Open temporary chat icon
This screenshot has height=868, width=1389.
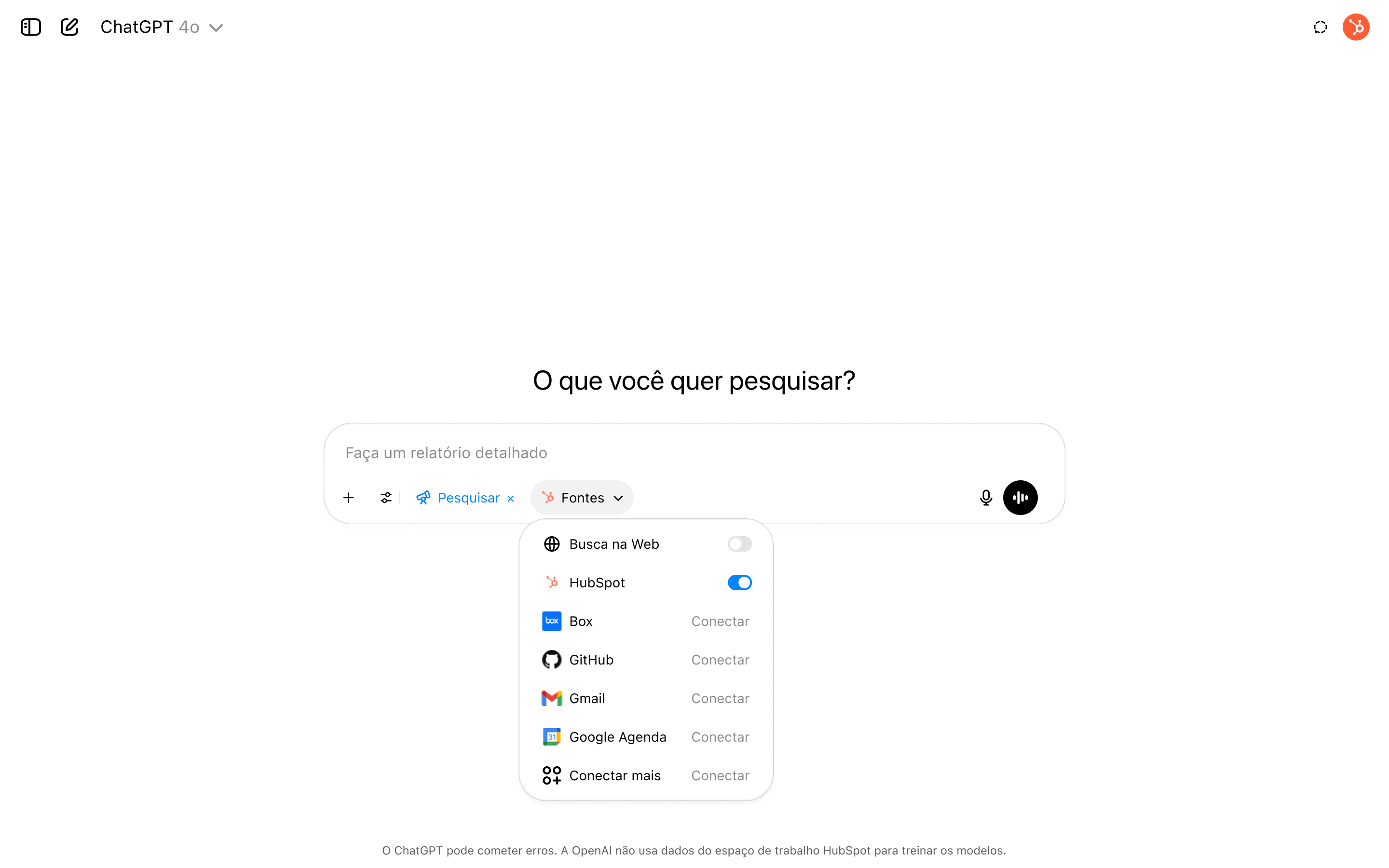pyautogui.click(x=1320, y=27)
